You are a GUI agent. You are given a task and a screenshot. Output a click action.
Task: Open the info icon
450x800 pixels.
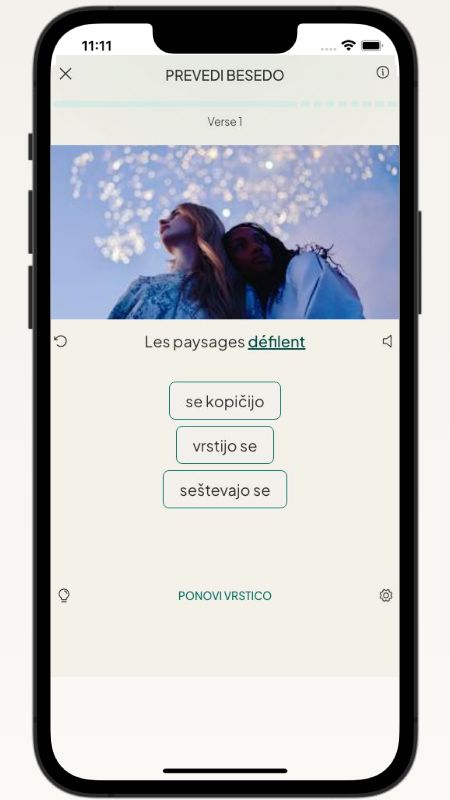pyautogui.click(x=383, y=72)
